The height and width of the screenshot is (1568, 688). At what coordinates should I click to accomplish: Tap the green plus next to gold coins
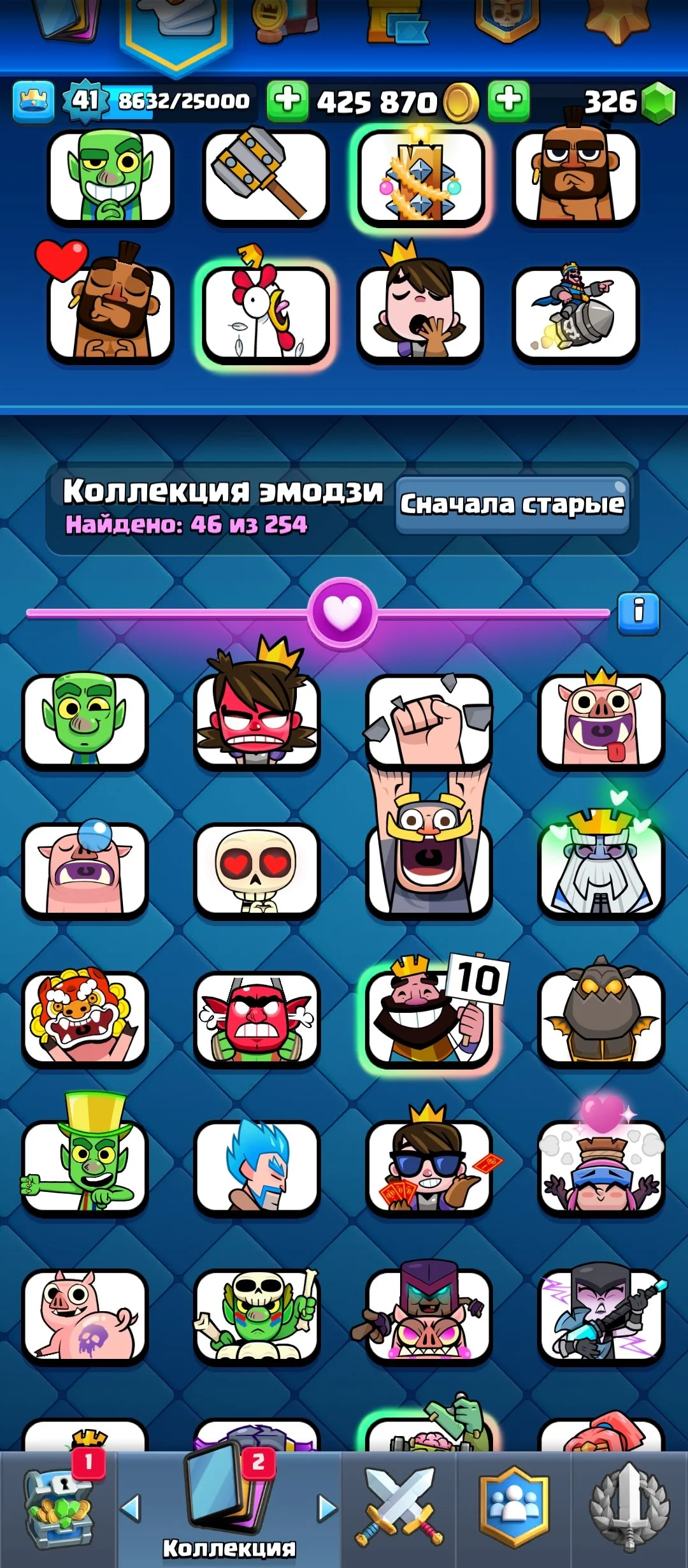pyautogui.click(x=287, y=101)
